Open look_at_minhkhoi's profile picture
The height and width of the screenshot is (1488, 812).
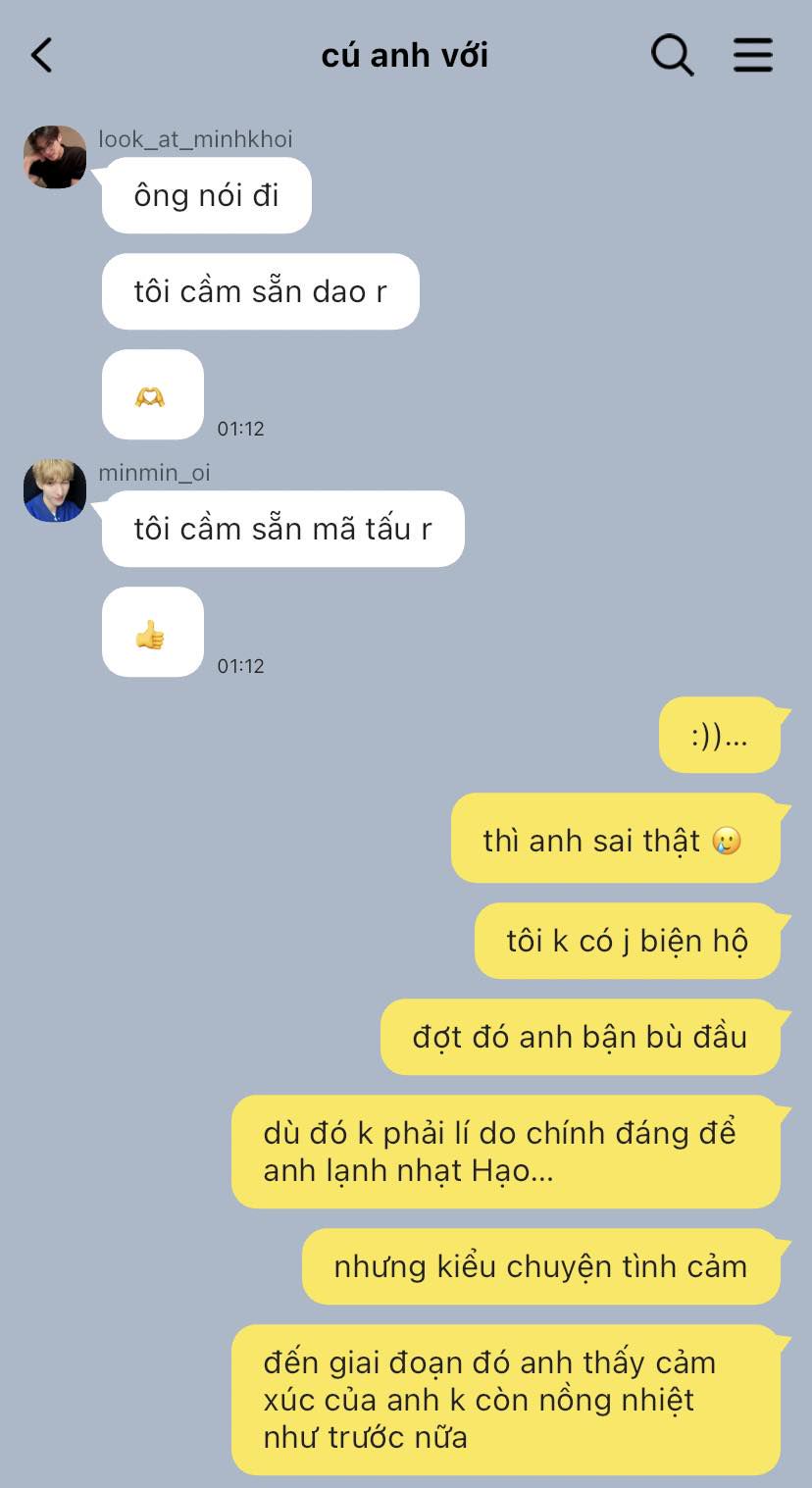(55, 157)
